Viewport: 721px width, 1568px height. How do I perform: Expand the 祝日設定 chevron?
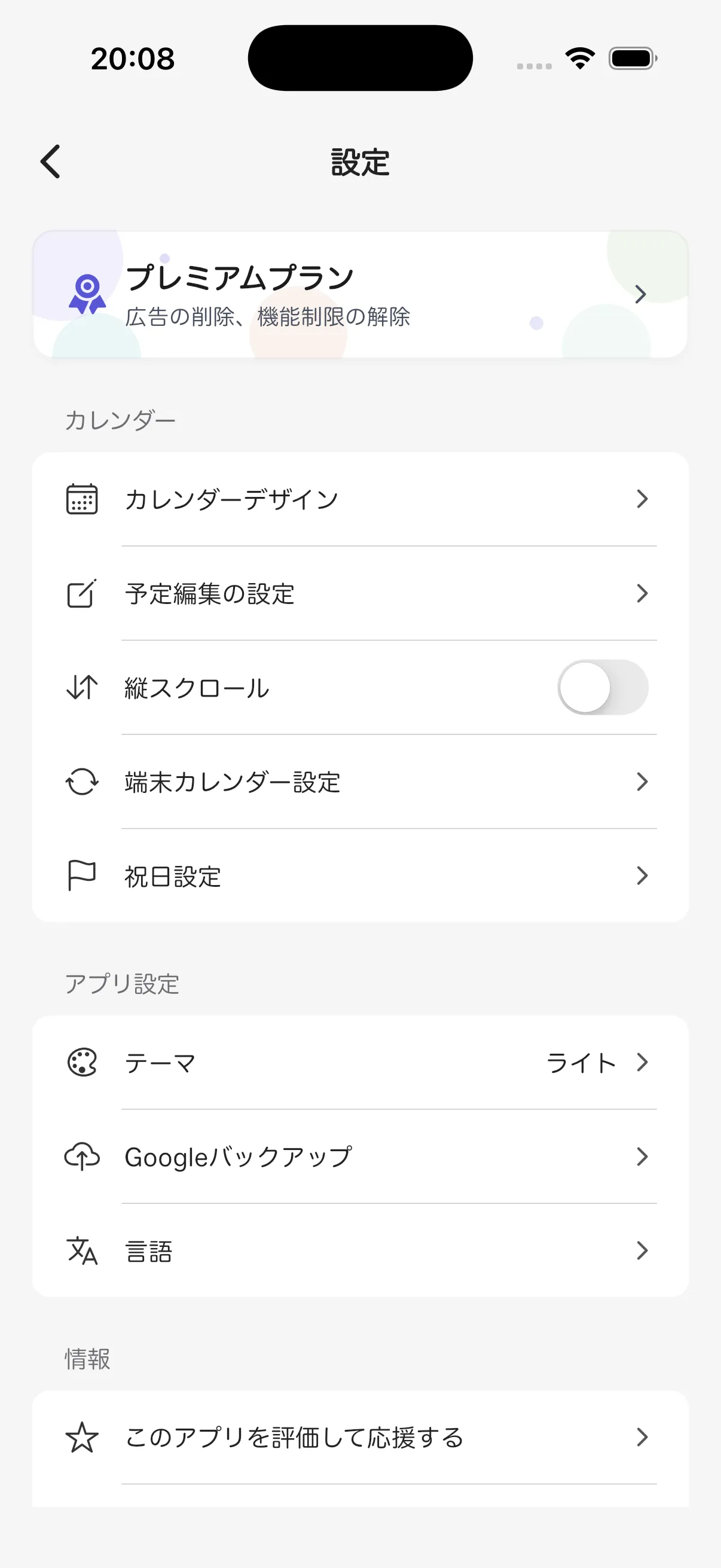point(642,875)
